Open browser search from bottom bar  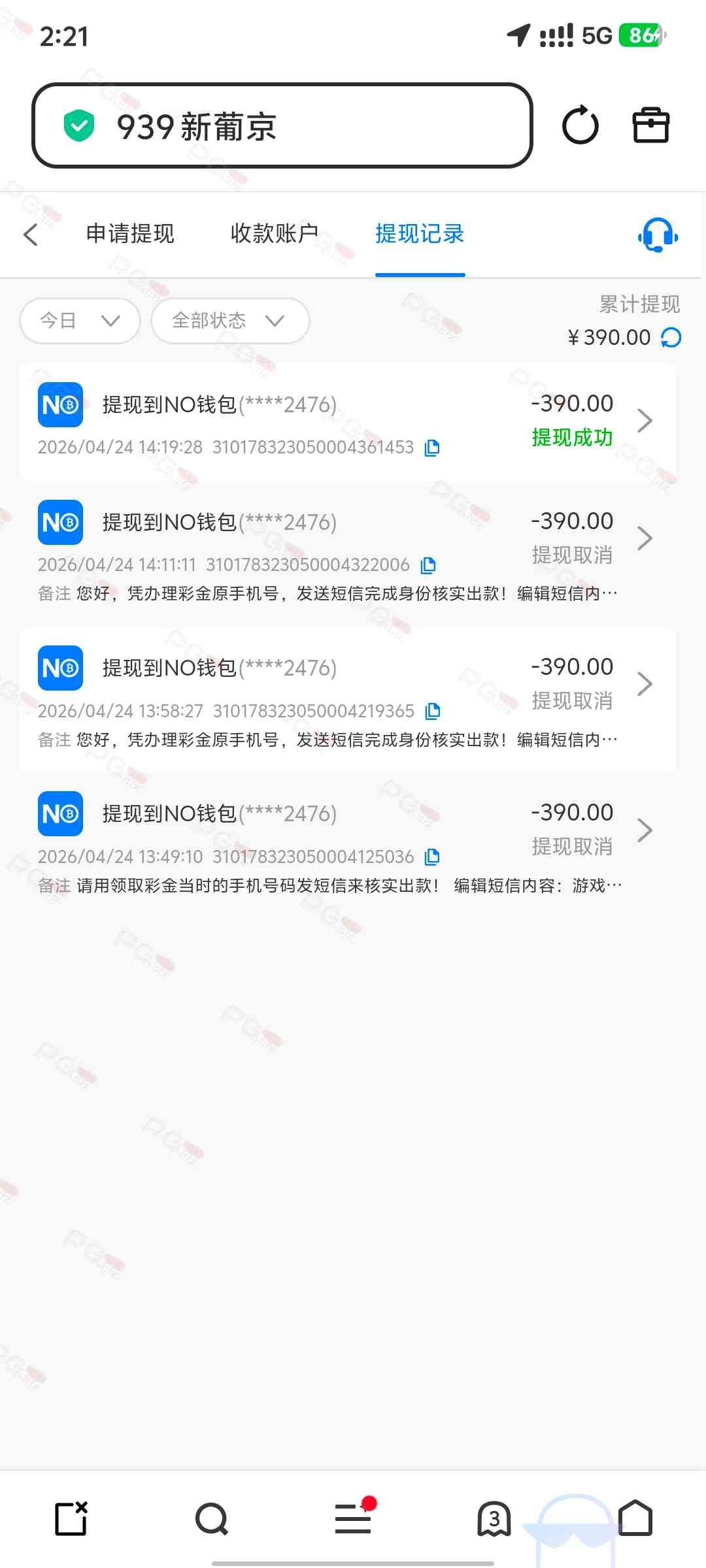tap(212, 1518)
